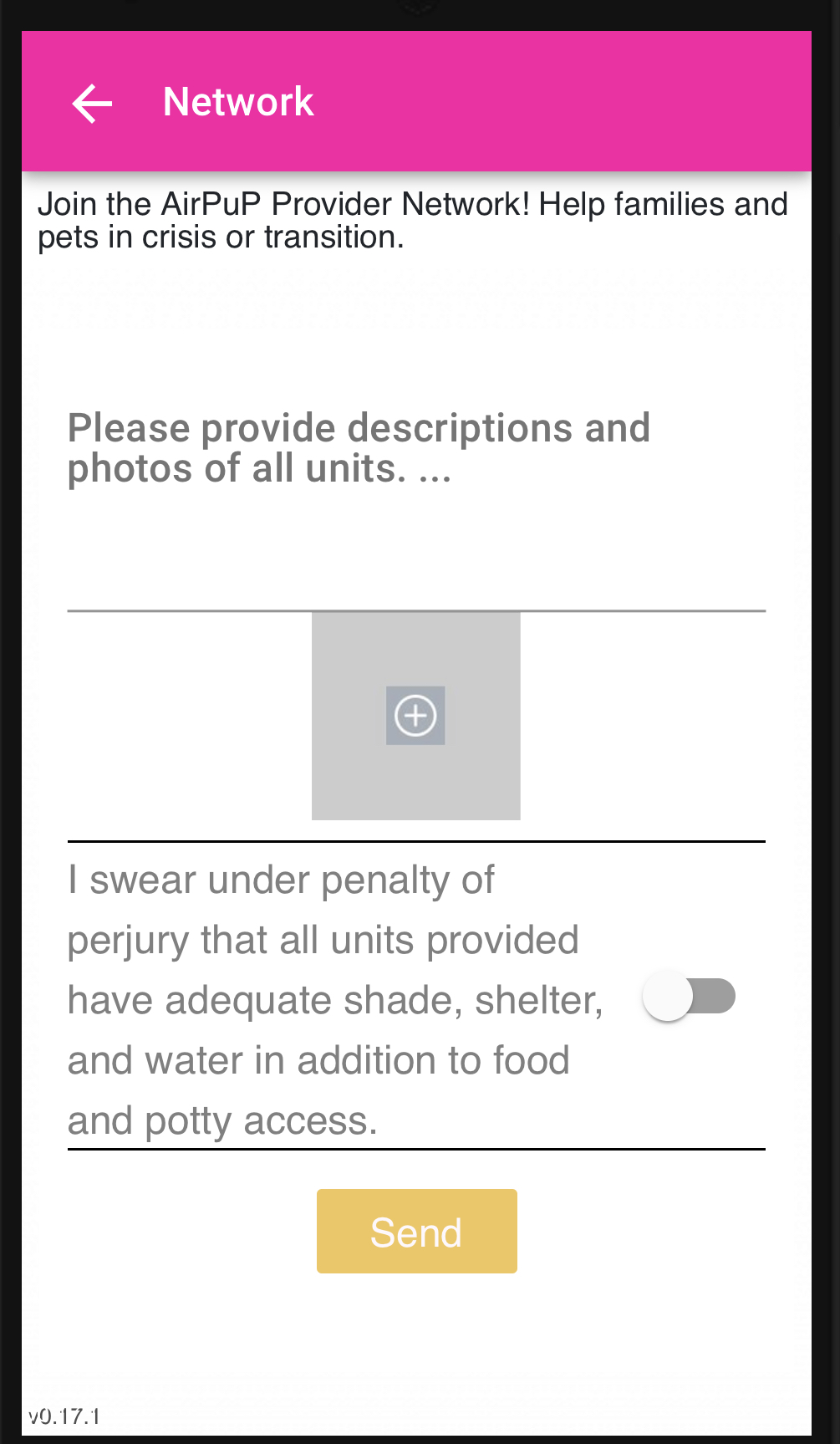Screen dimensions: 840x1444
Task: Enable the perjury oath switch
Action: pyautogui.click(x=689, y=997)
